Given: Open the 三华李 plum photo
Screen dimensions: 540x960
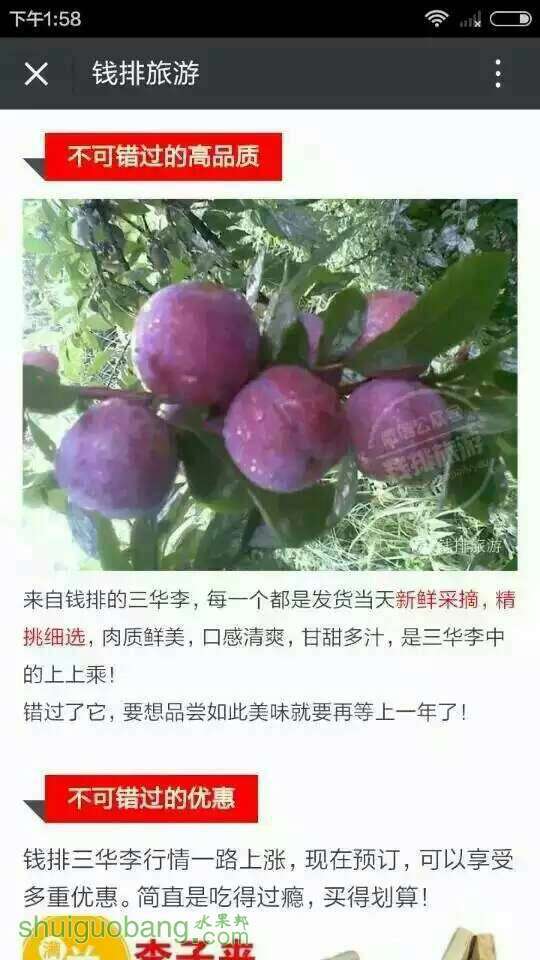Looking at the screenshot, I should click(x=270, y=384).
